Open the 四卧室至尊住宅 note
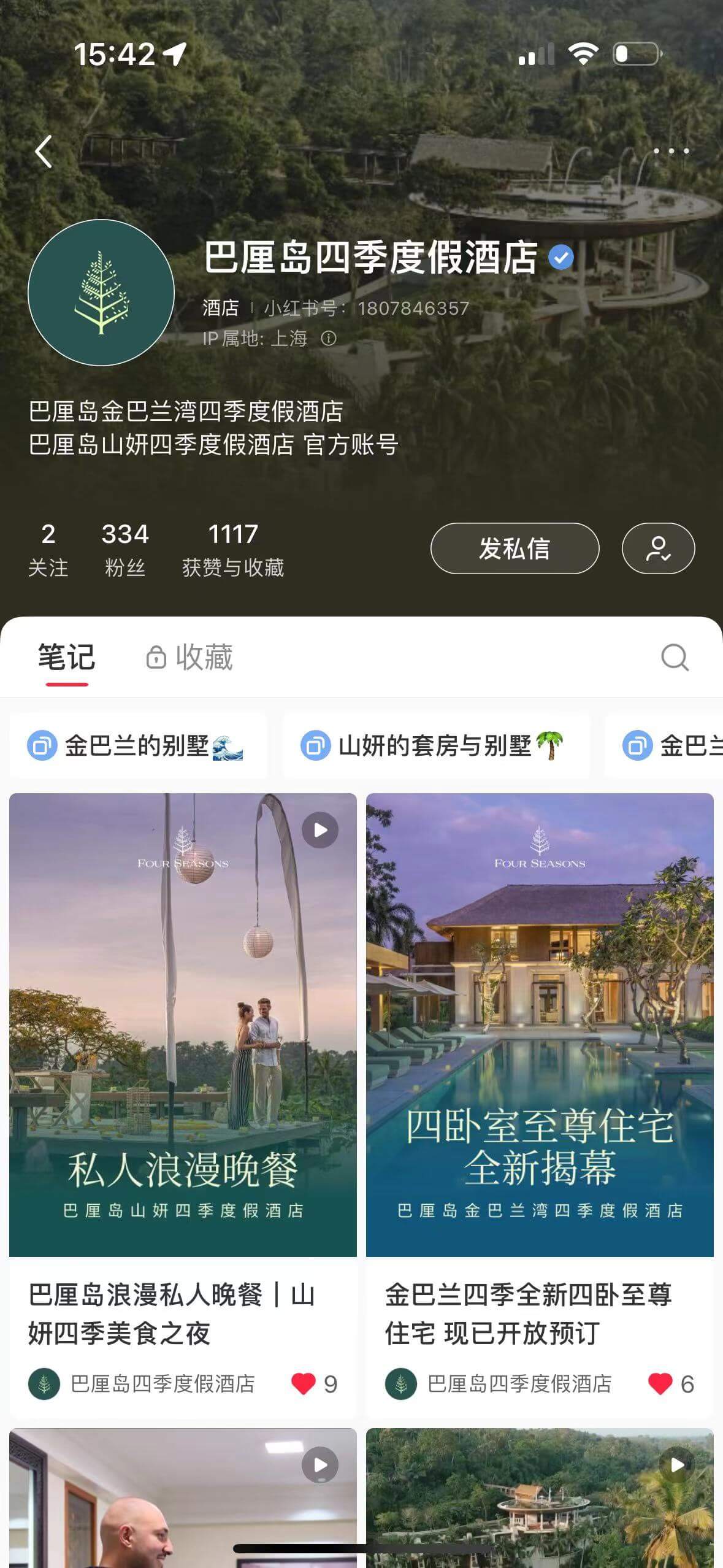 [540, 1024]
